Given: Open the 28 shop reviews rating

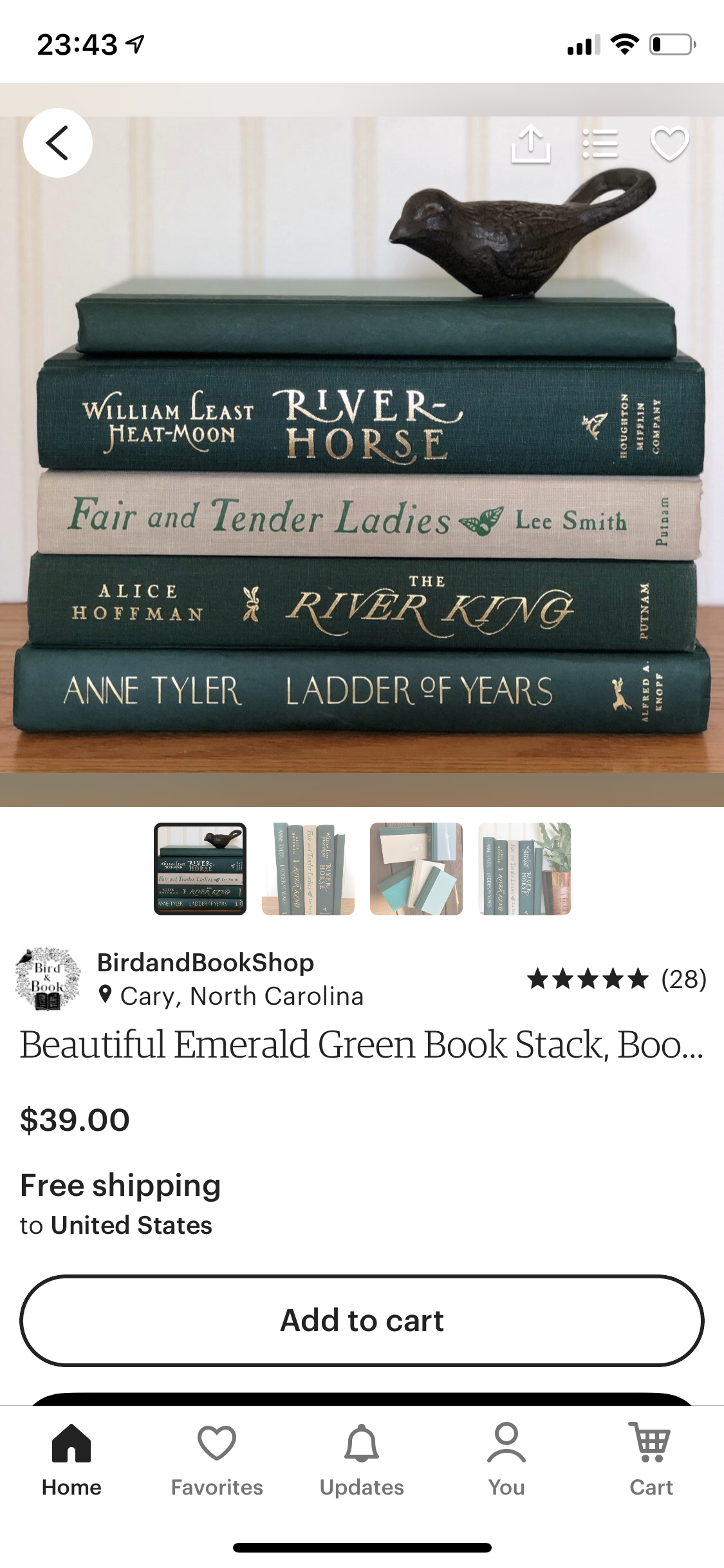Looking at the screenshot, I should pyautogui.click(x=617, y=980).
